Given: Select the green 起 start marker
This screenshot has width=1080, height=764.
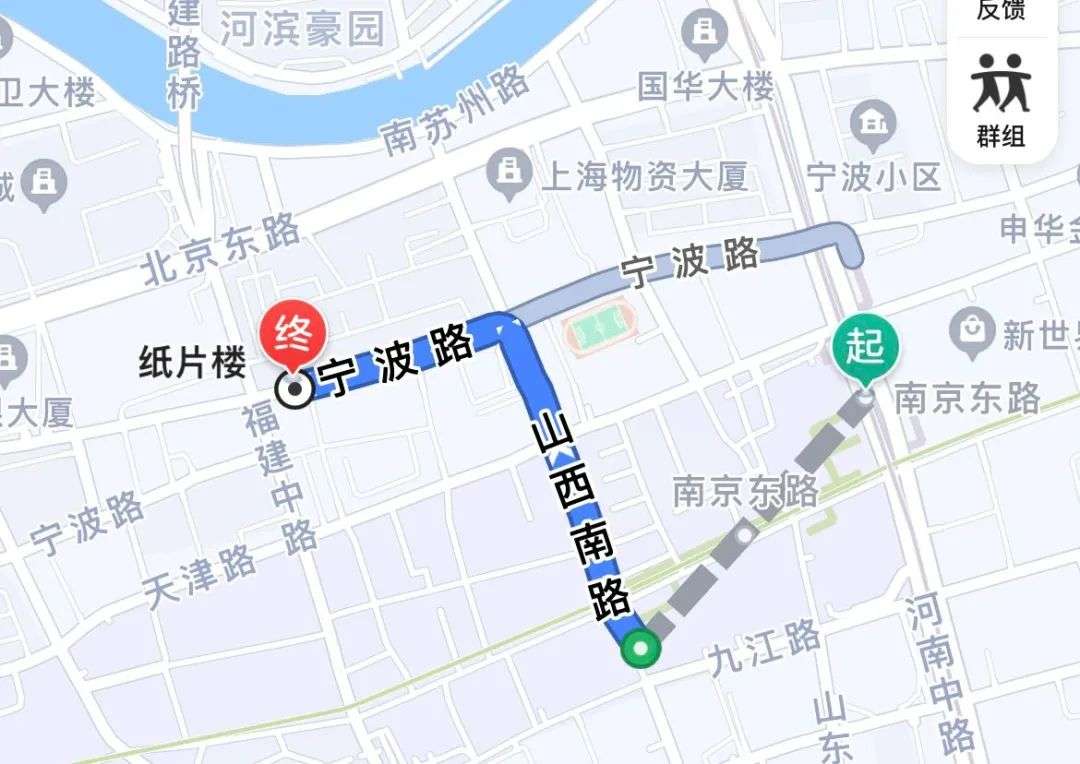Looking at the screenshot, I should click(865, 349).
